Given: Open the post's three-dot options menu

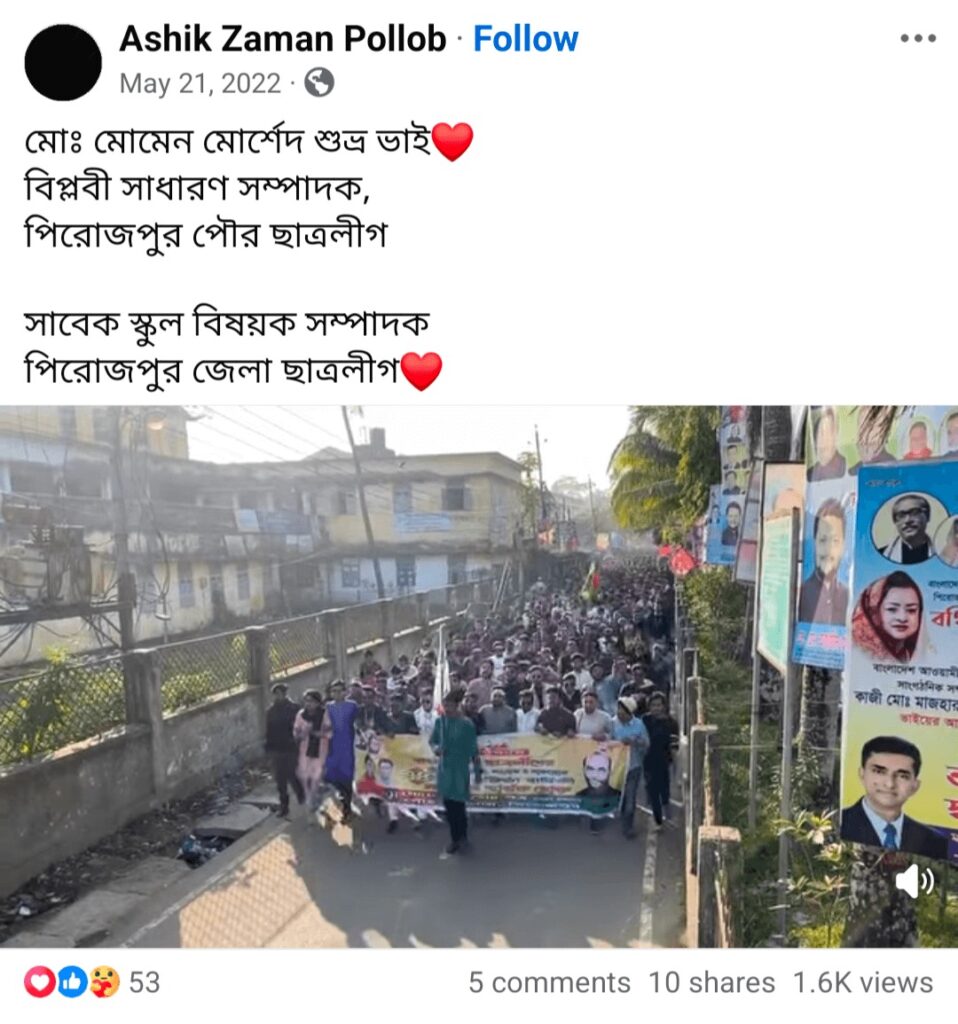Looking at the screenshot, I should coord(917,39).
